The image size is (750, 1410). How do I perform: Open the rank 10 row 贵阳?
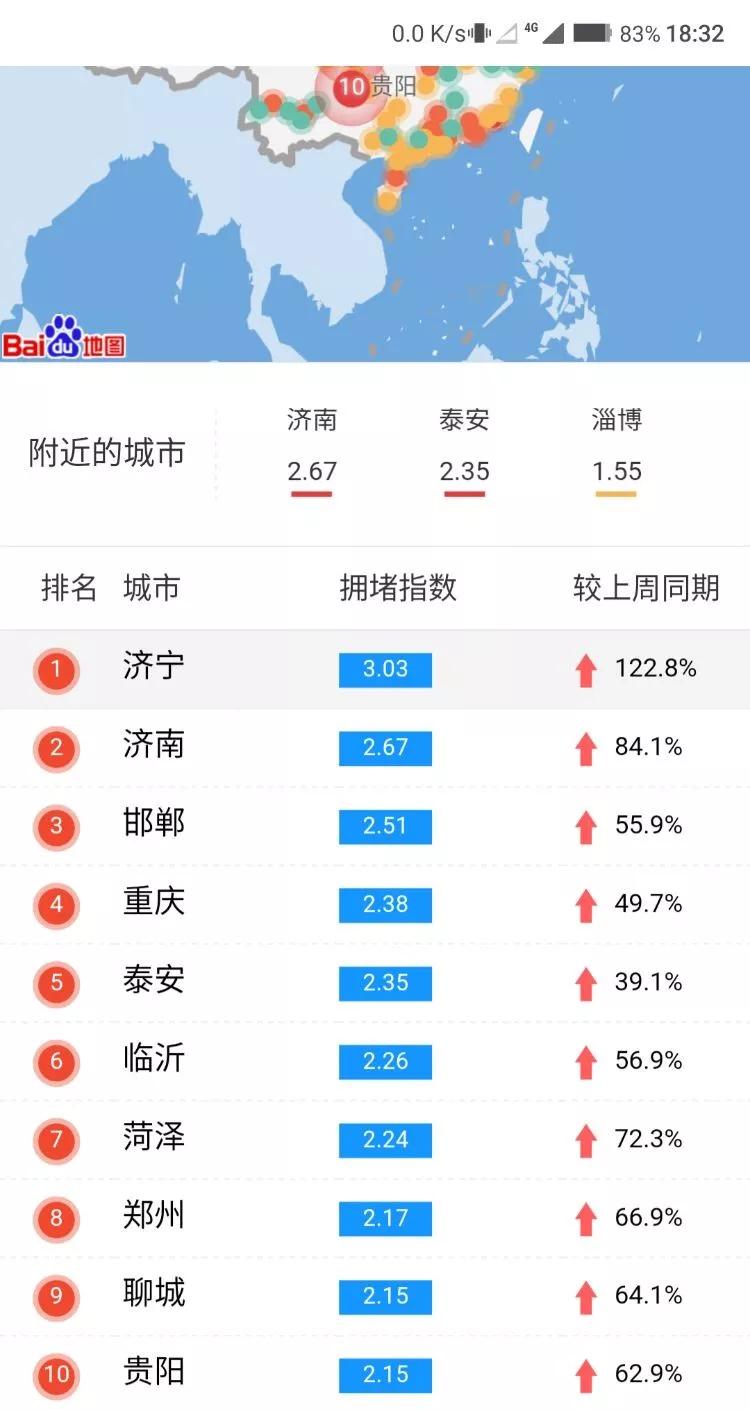tap(375, 1374)
